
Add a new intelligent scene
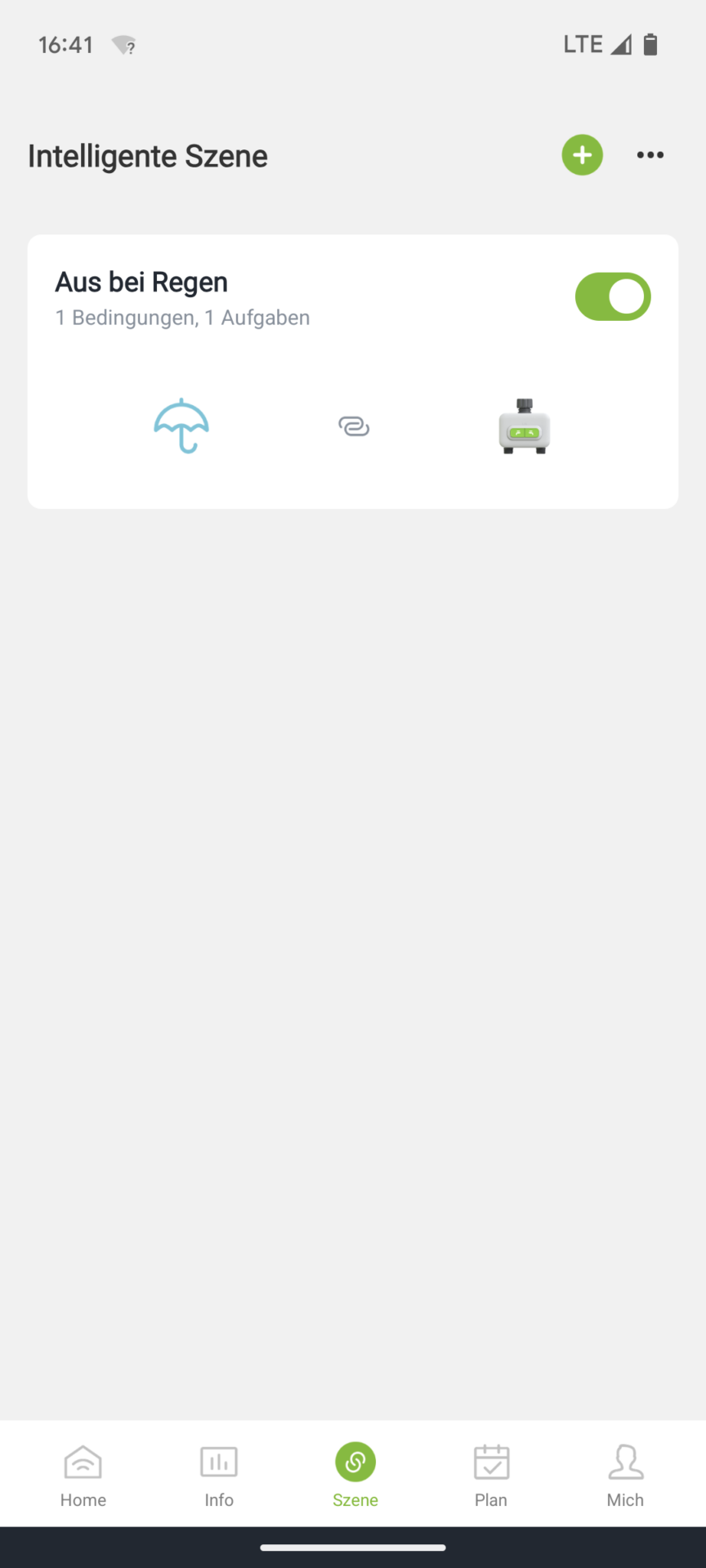click(x=582, y=155)
